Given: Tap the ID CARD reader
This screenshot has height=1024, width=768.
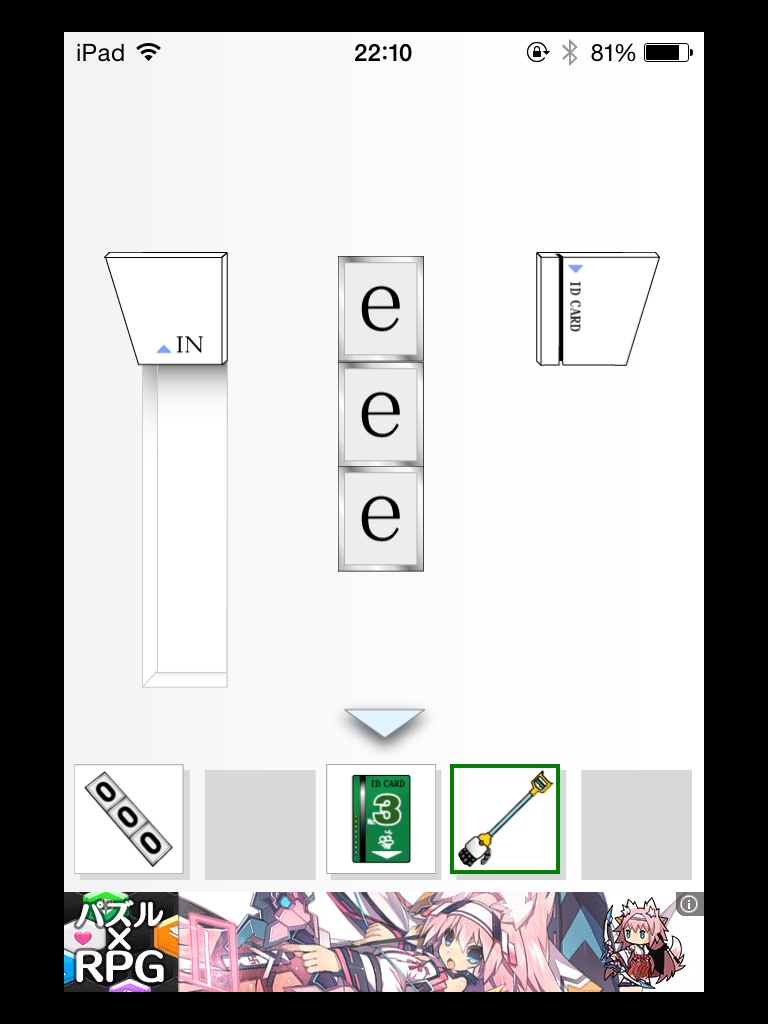Looking at the screenshot, I should click(x=595, y=308).
